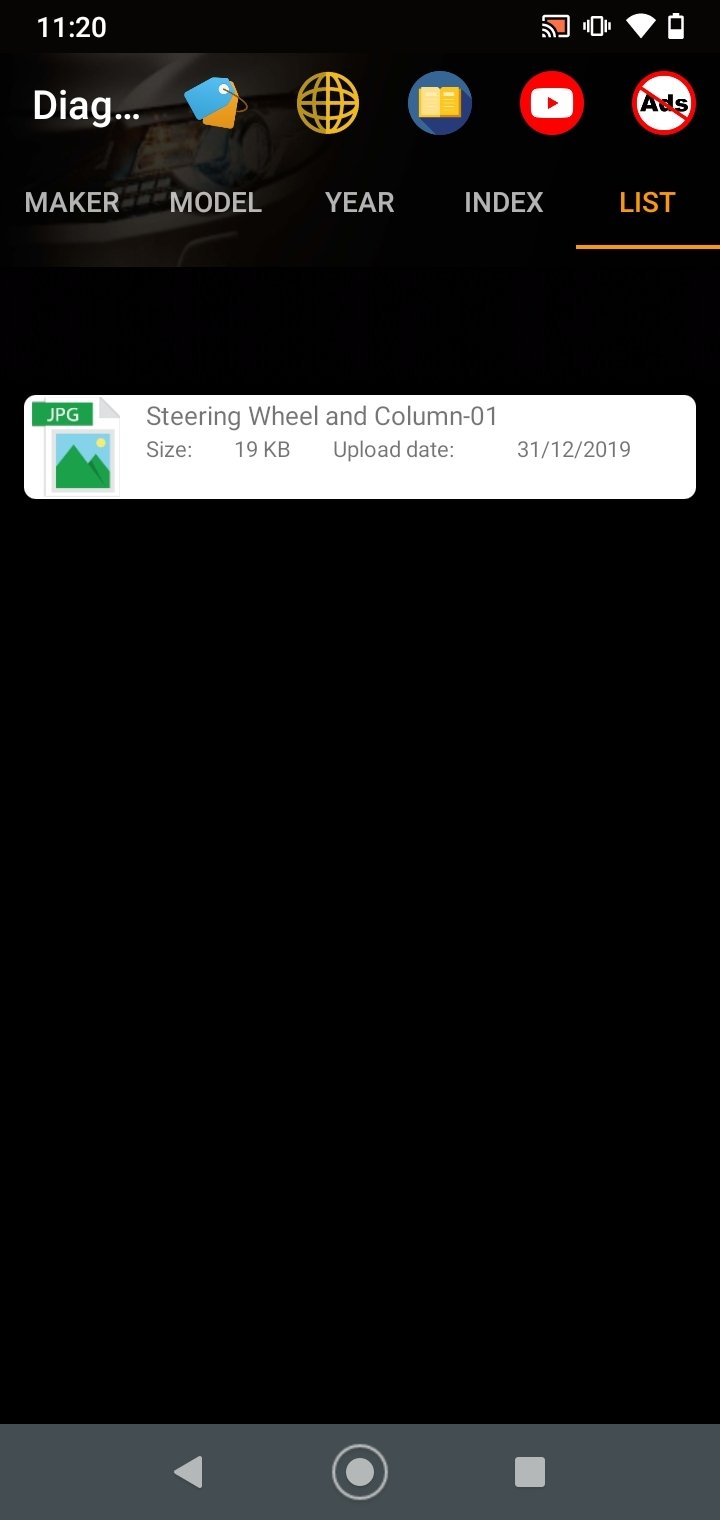The width and height of the screenshot is (720, 1520).
Task: Open the YouTube icon
Action: pos(552,104)
